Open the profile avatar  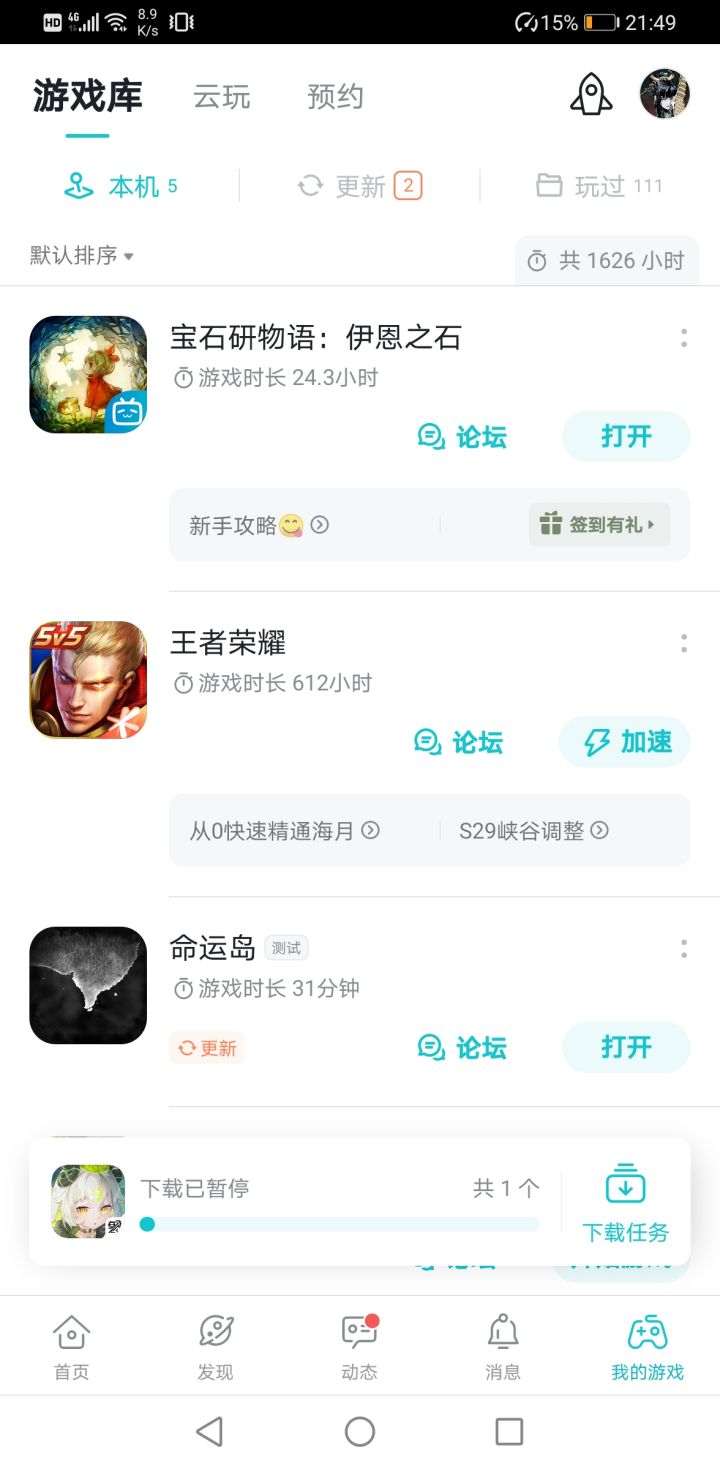click(x=665, y=95)
